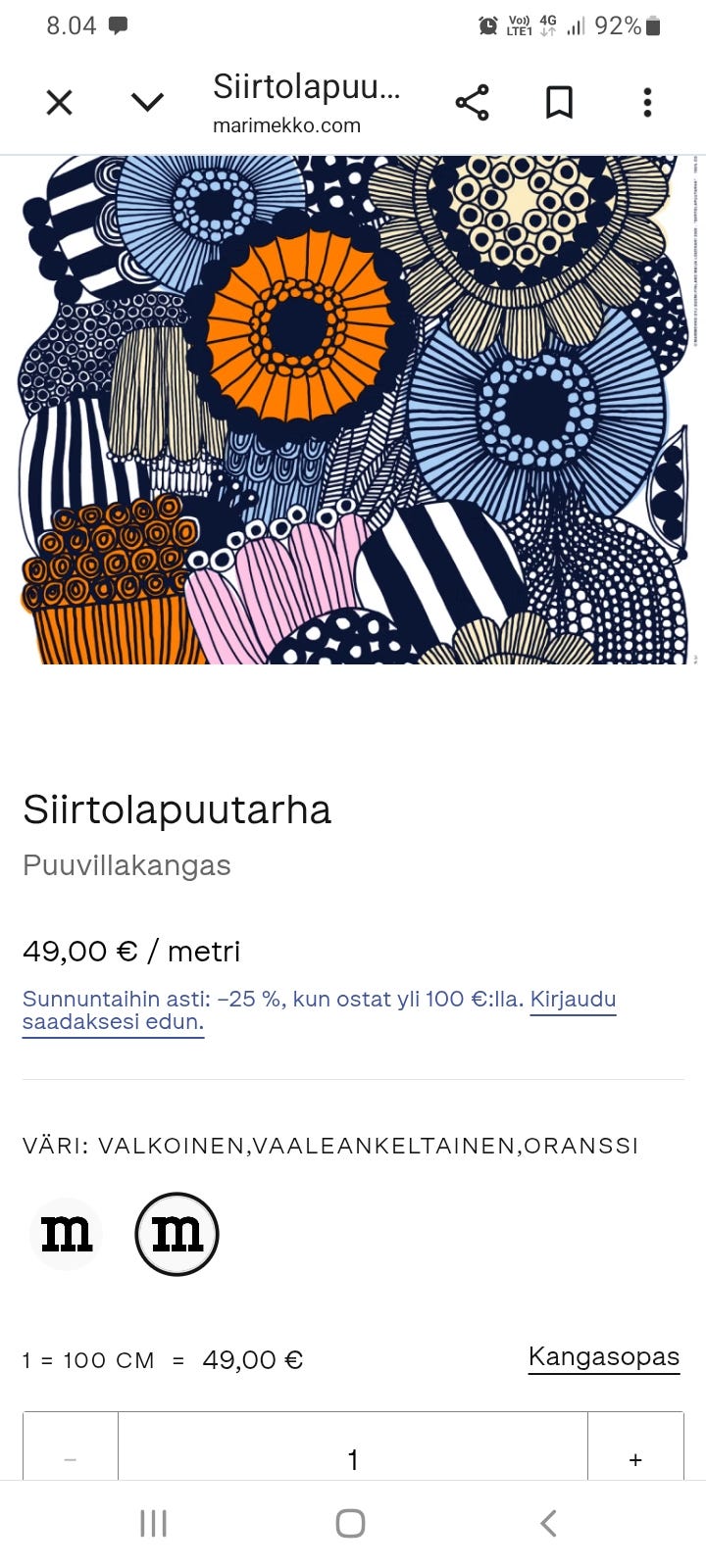The height and width of the screenshot is (1568, 706).
Task: Close the marimekko.com page
Action: click(59, 101)
